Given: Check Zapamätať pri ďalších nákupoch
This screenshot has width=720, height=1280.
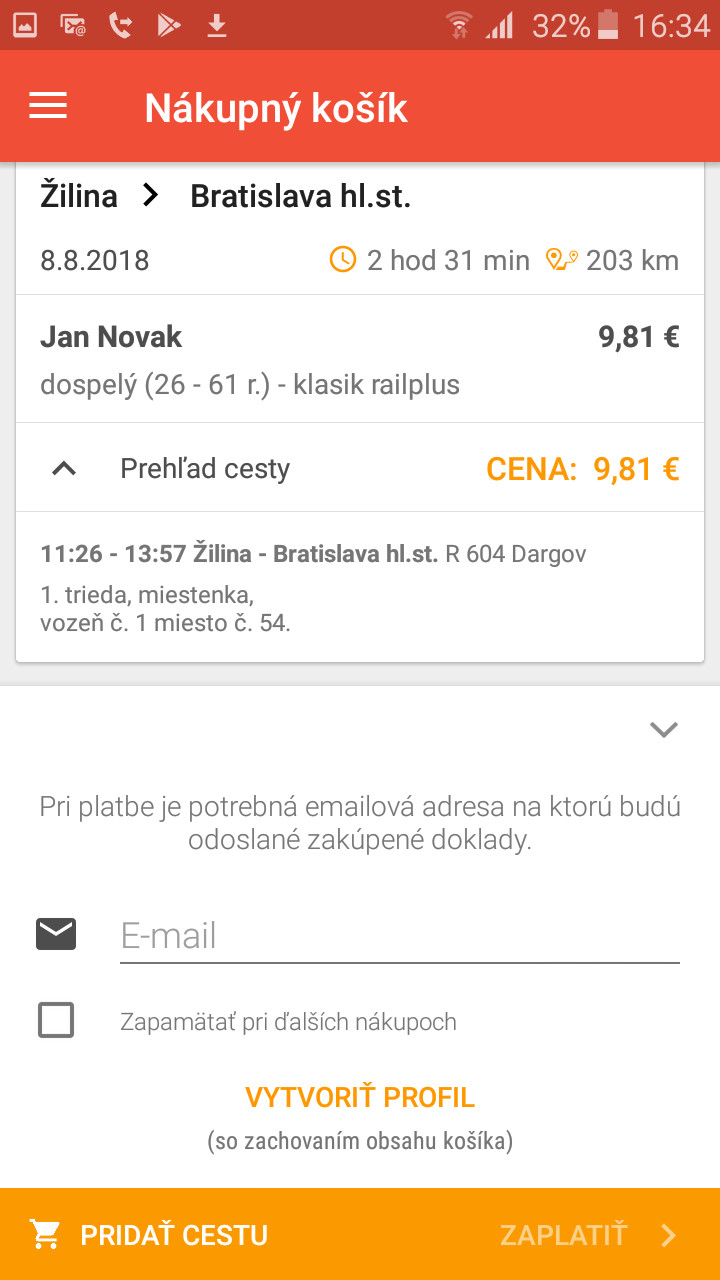Looking at the screenshot, I should coord(56,1021).
